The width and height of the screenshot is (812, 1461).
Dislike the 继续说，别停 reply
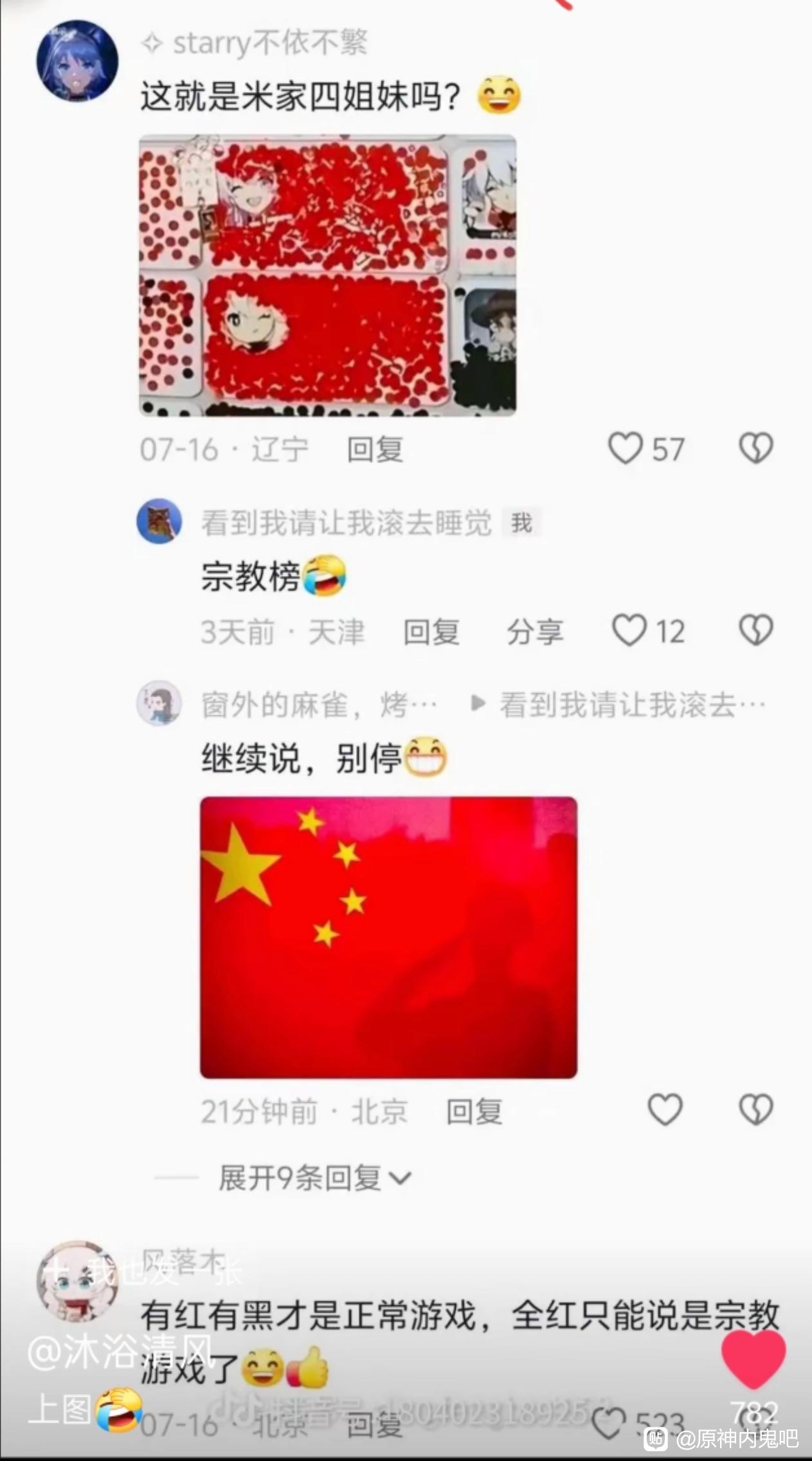(x=755, y=1109)
